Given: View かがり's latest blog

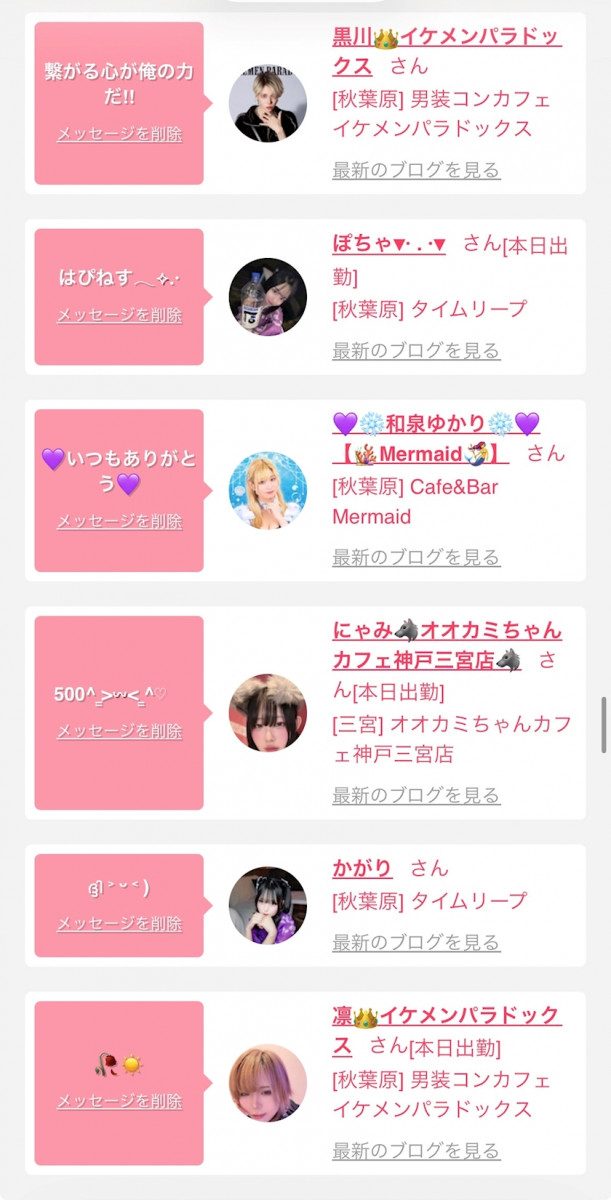Looking at the screenshot, I should 416,942.
